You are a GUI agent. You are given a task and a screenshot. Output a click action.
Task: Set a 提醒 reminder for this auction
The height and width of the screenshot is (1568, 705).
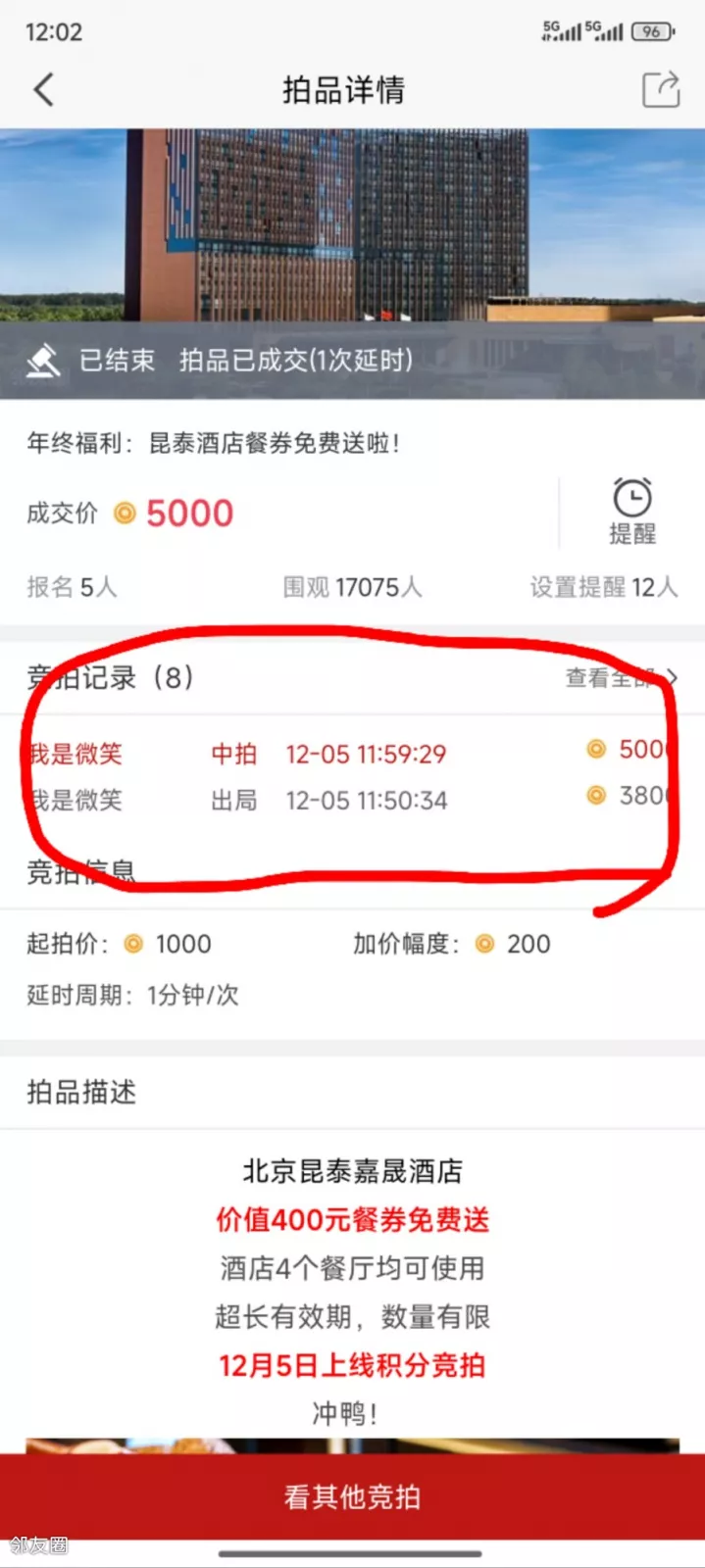631,512
